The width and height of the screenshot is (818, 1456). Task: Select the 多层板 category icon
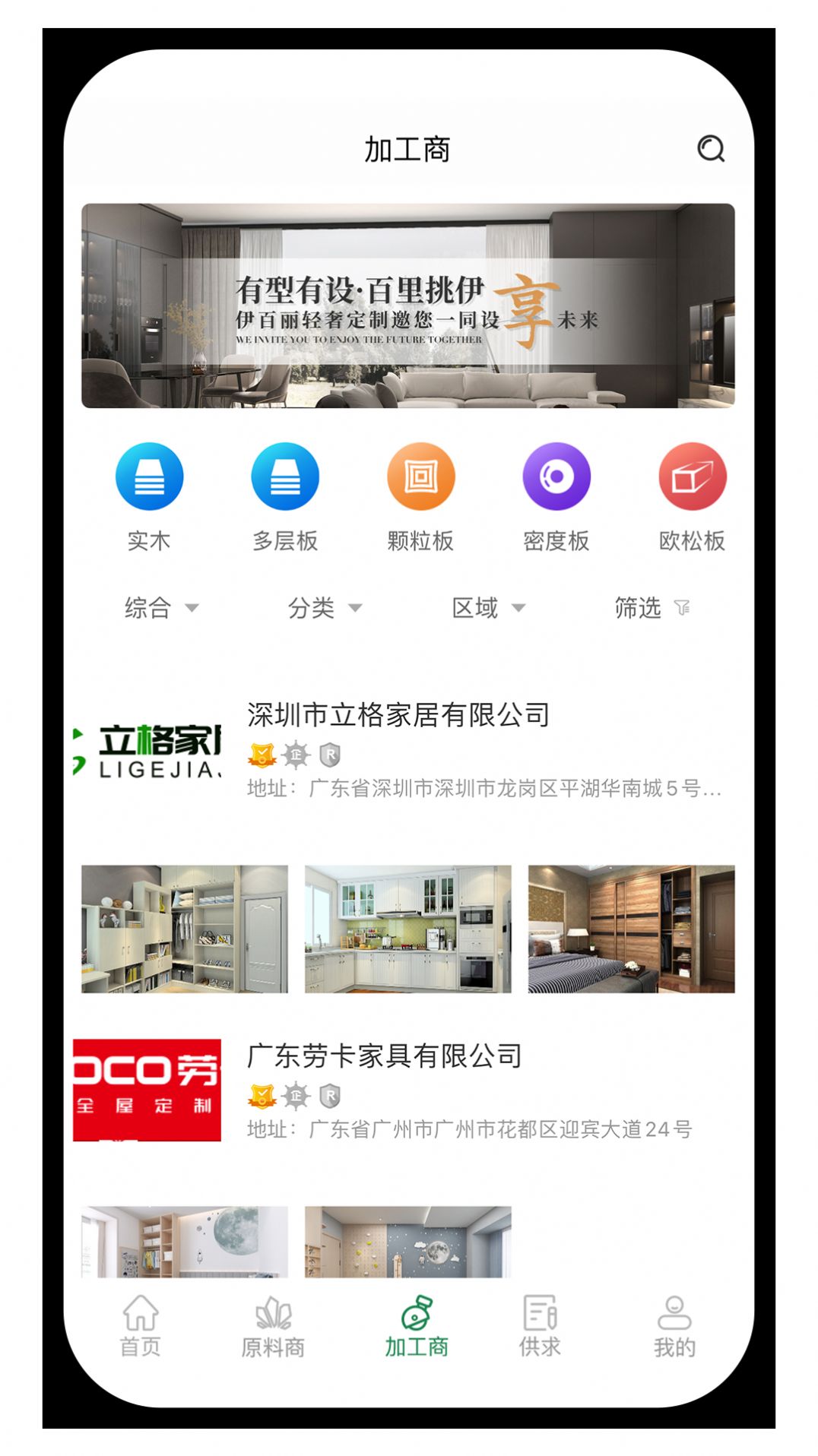285,477
